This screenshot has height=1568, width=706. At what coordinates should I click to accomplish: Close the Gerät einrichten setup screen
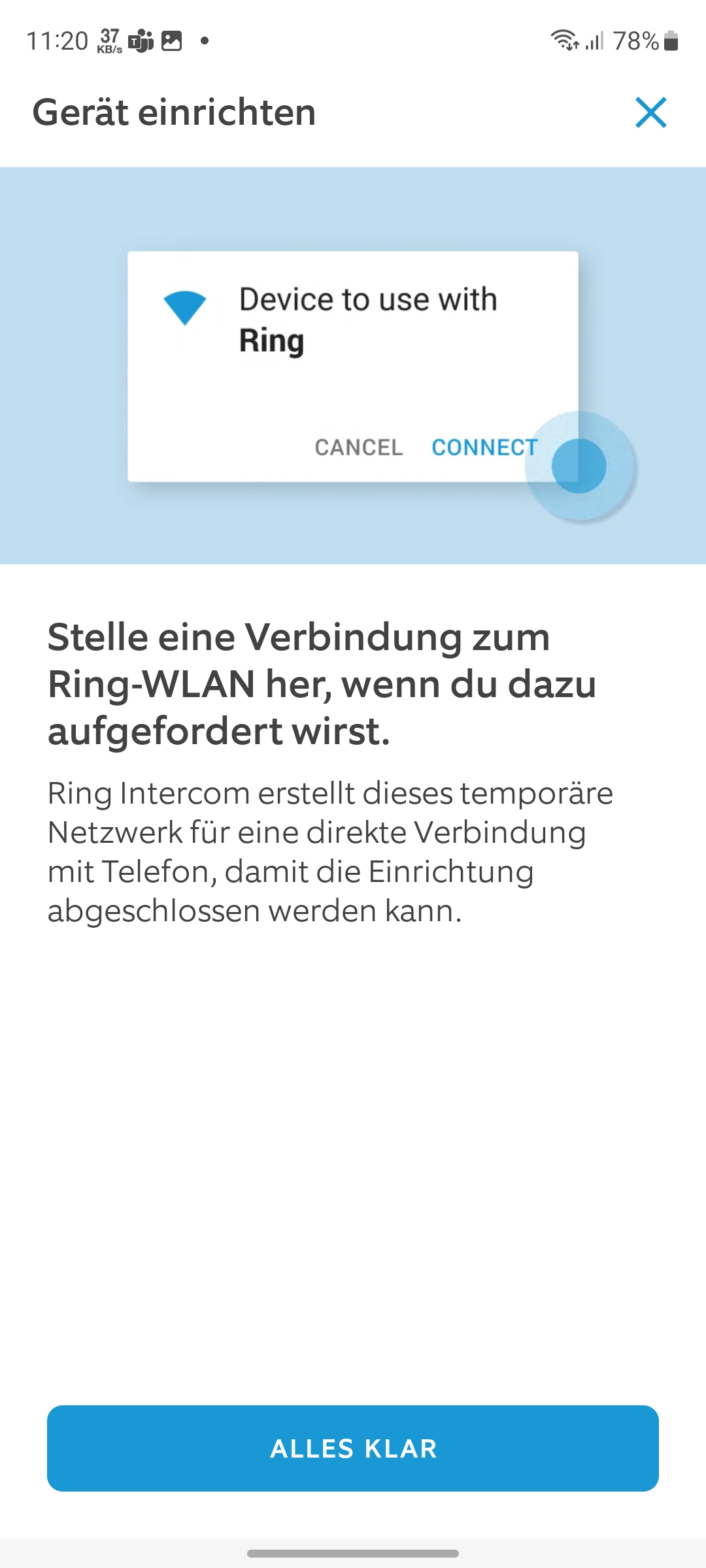tap(650, 112)
